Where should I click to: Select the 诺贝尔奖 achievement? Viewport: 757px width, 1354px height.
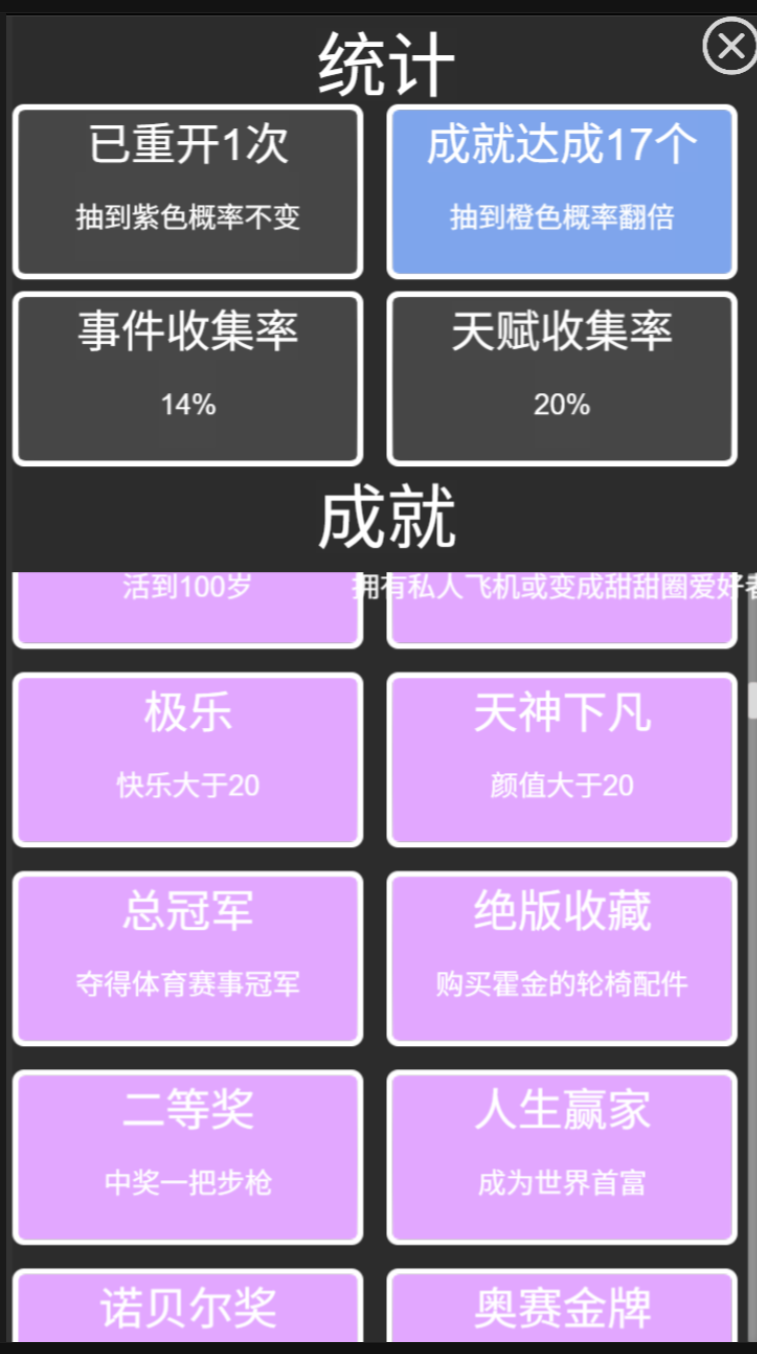(187, 1310)
